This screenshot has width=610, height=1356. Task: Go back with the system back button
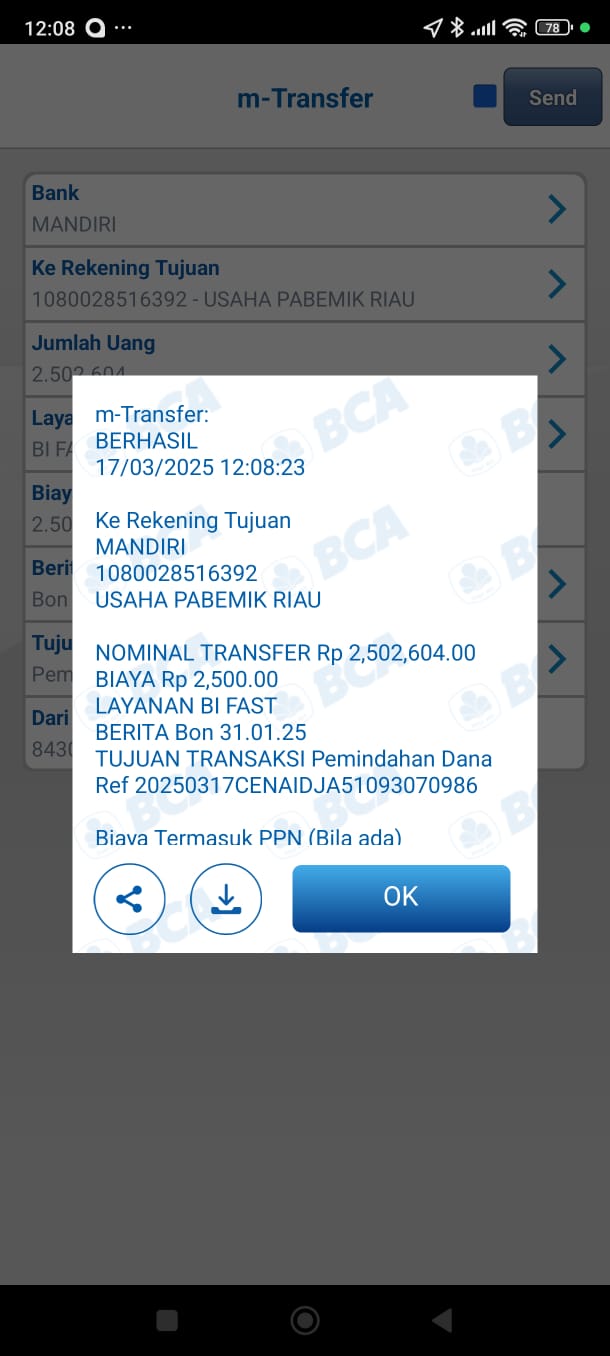pos(441,1320)
